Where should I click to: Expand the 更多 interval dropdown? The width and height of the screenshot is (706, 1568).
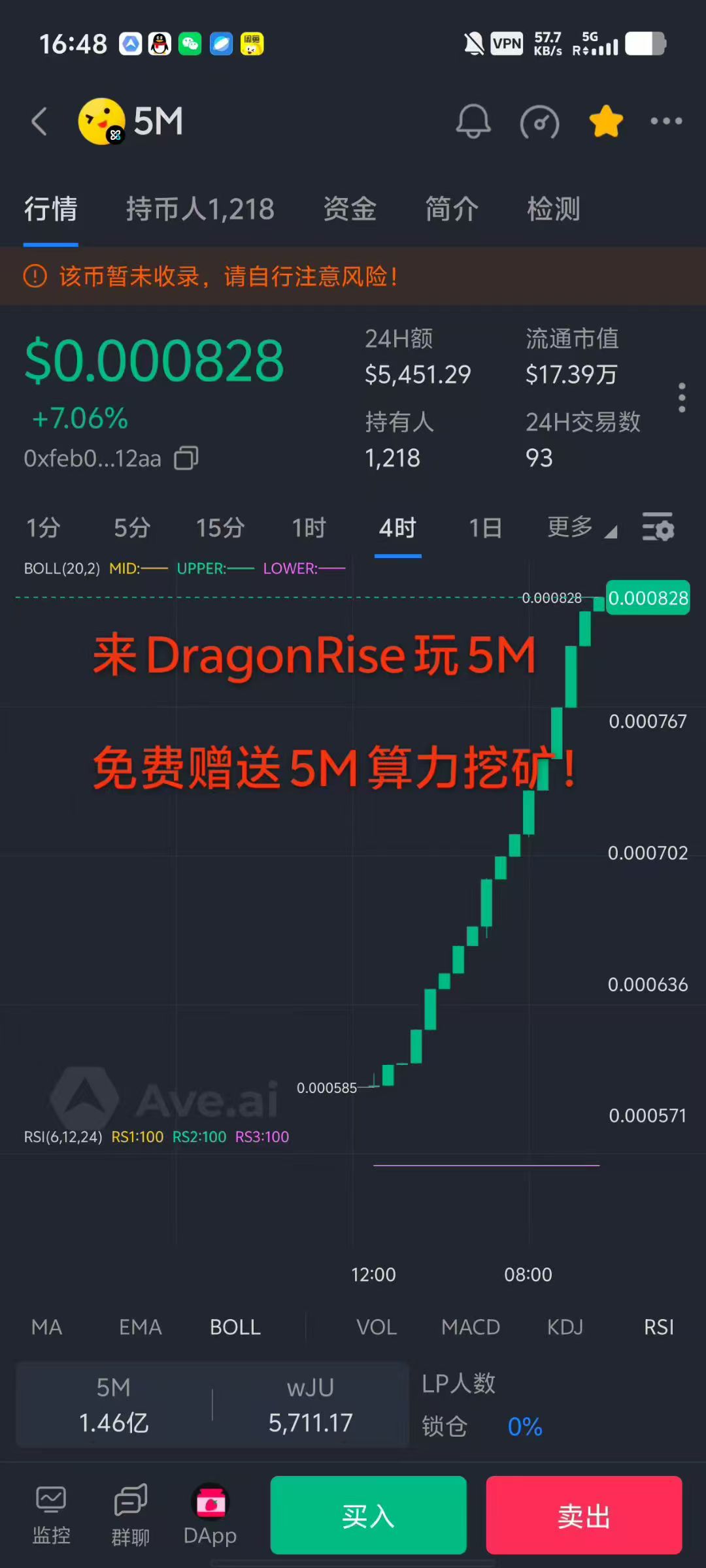pos(581,528)
